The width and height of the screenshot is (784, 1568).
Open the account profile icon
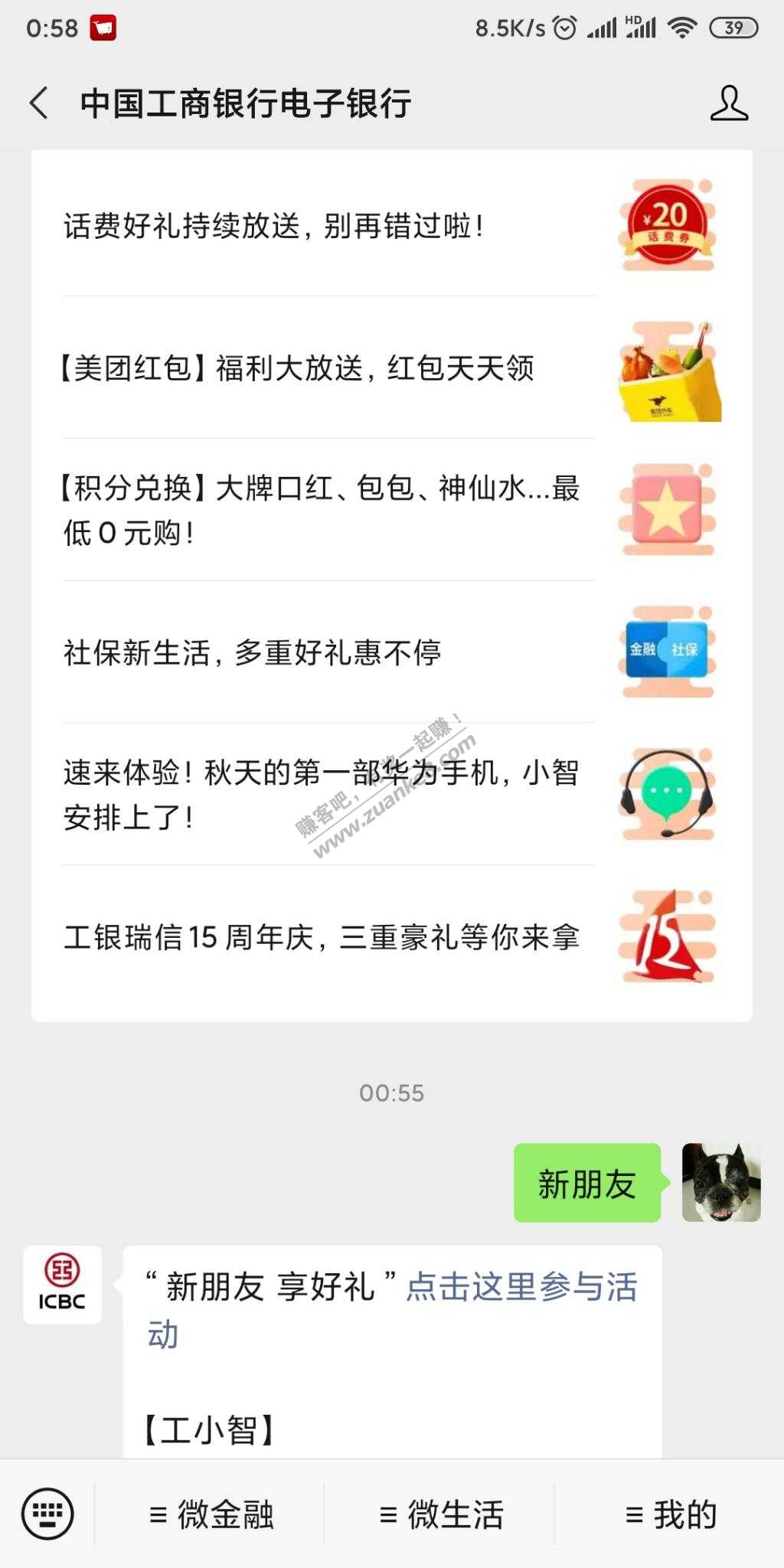pyautogui.click(x=728, y=103)
